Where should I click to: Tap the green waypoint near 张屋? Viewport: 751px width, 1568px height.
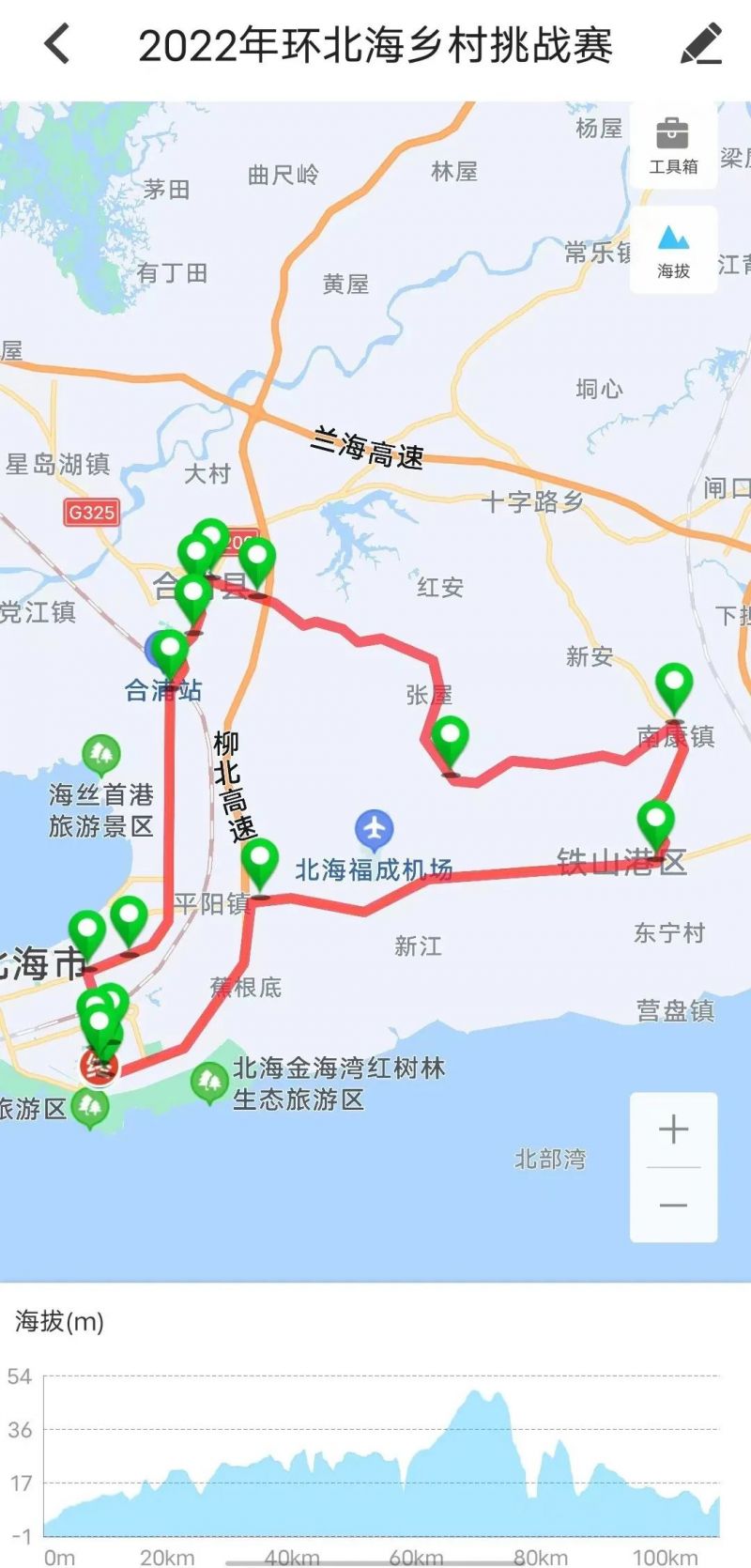pyautogui.click(x=451, y=740)
